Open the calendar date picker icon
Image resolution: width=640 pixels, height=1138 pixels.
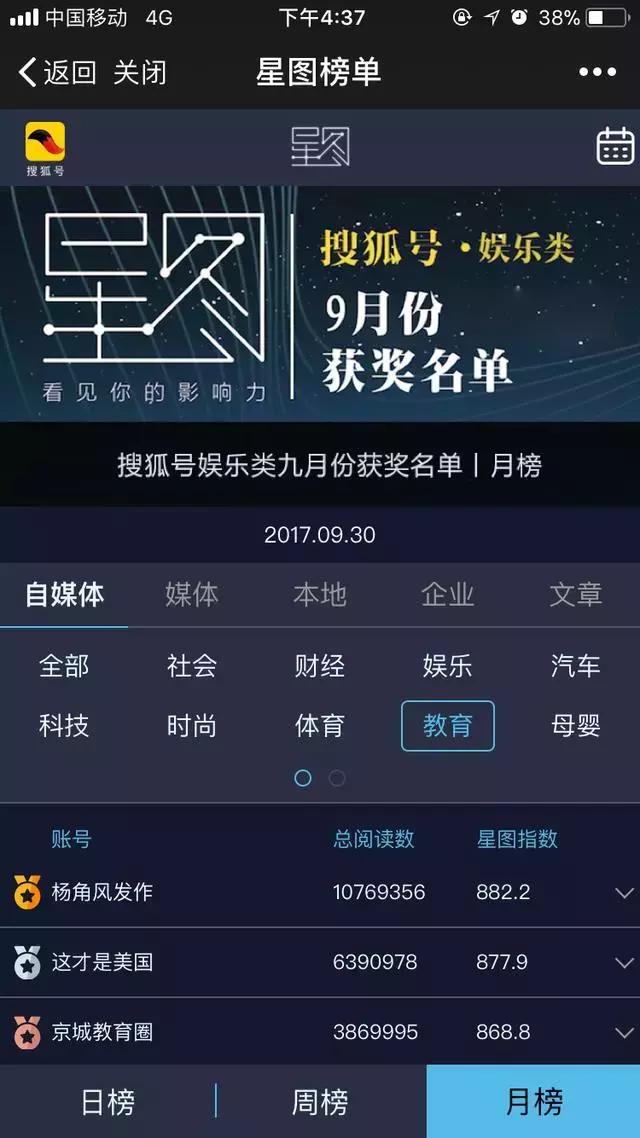coord(615,146)
